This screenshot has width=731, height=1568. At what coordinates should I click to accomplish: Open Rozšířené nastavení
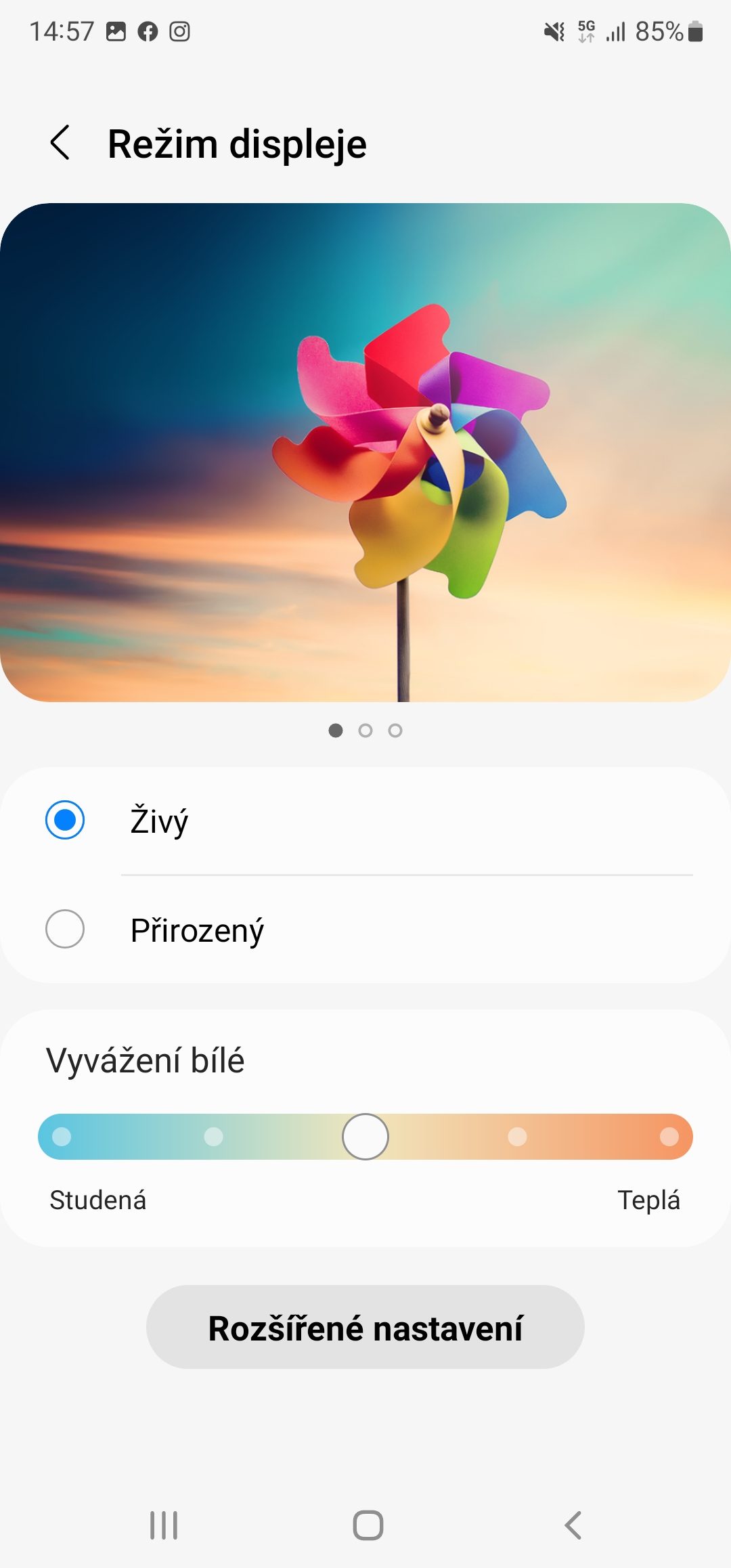[x=365, y=1327]
